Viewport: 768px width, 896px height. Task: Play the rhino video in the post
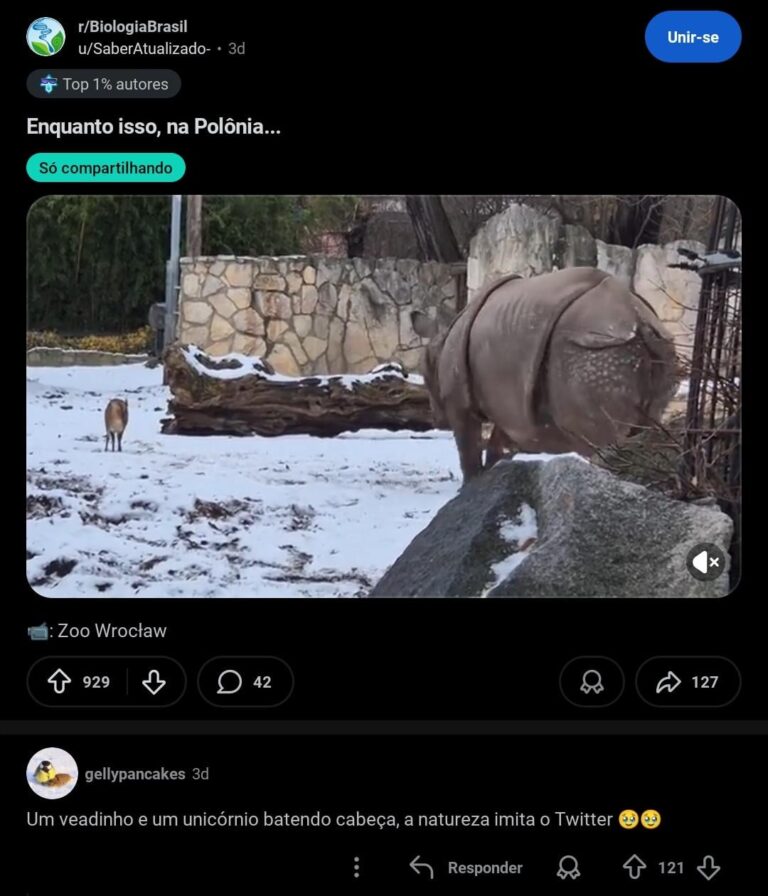click(x=383, y=396)
